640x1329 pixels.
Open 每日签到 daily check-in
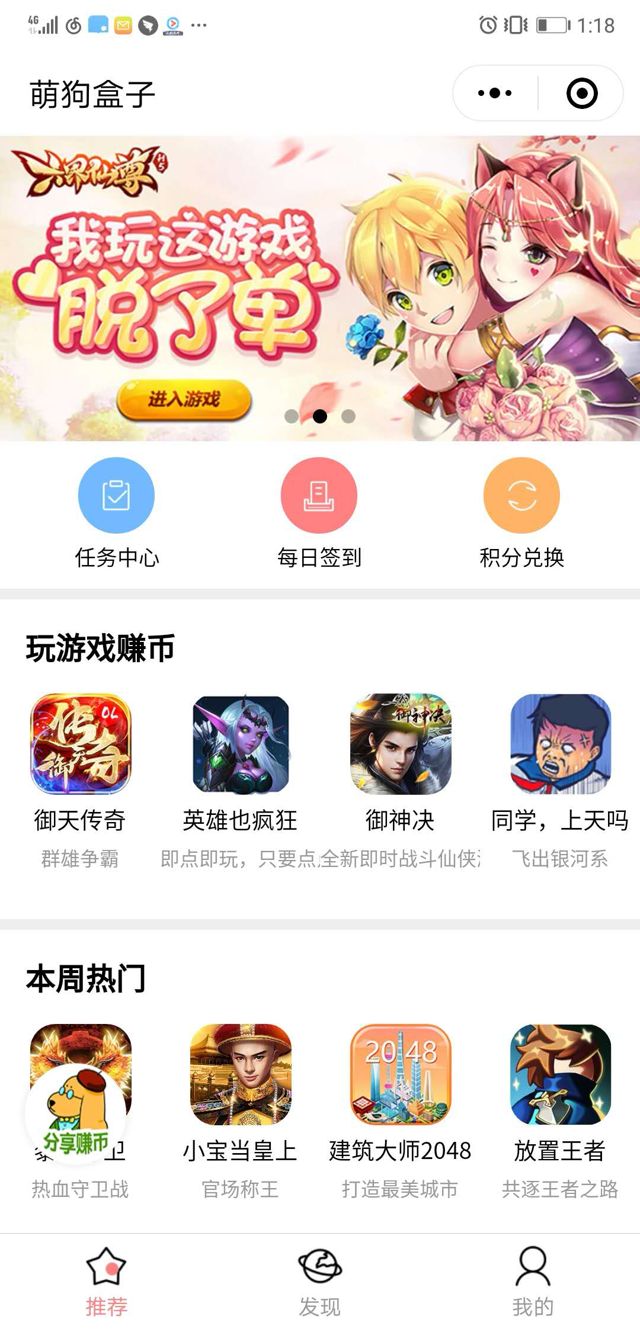tap(319, 496)
